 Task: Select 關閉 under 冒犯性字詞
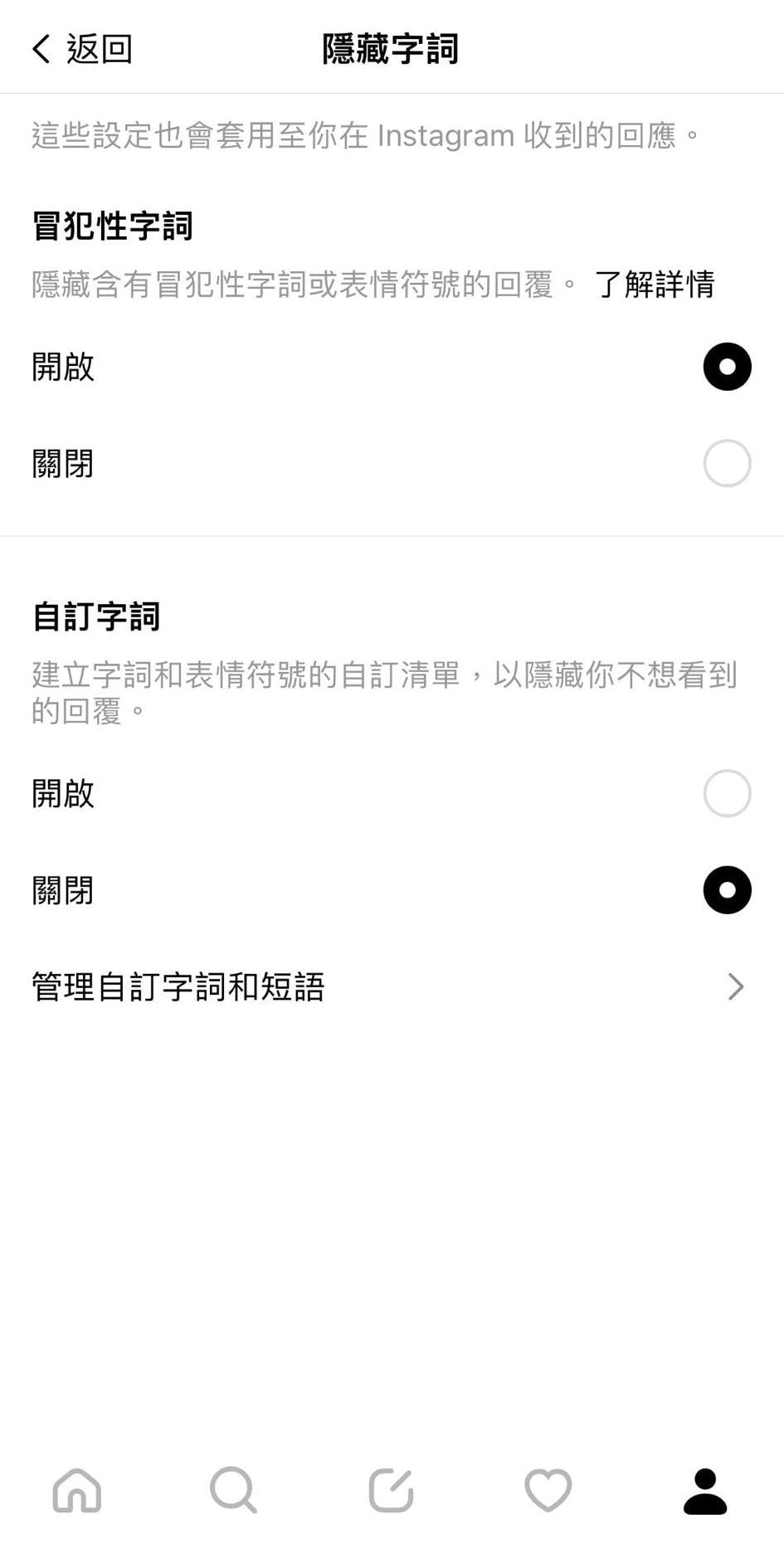pyautogui.click(x=727, y=463)
